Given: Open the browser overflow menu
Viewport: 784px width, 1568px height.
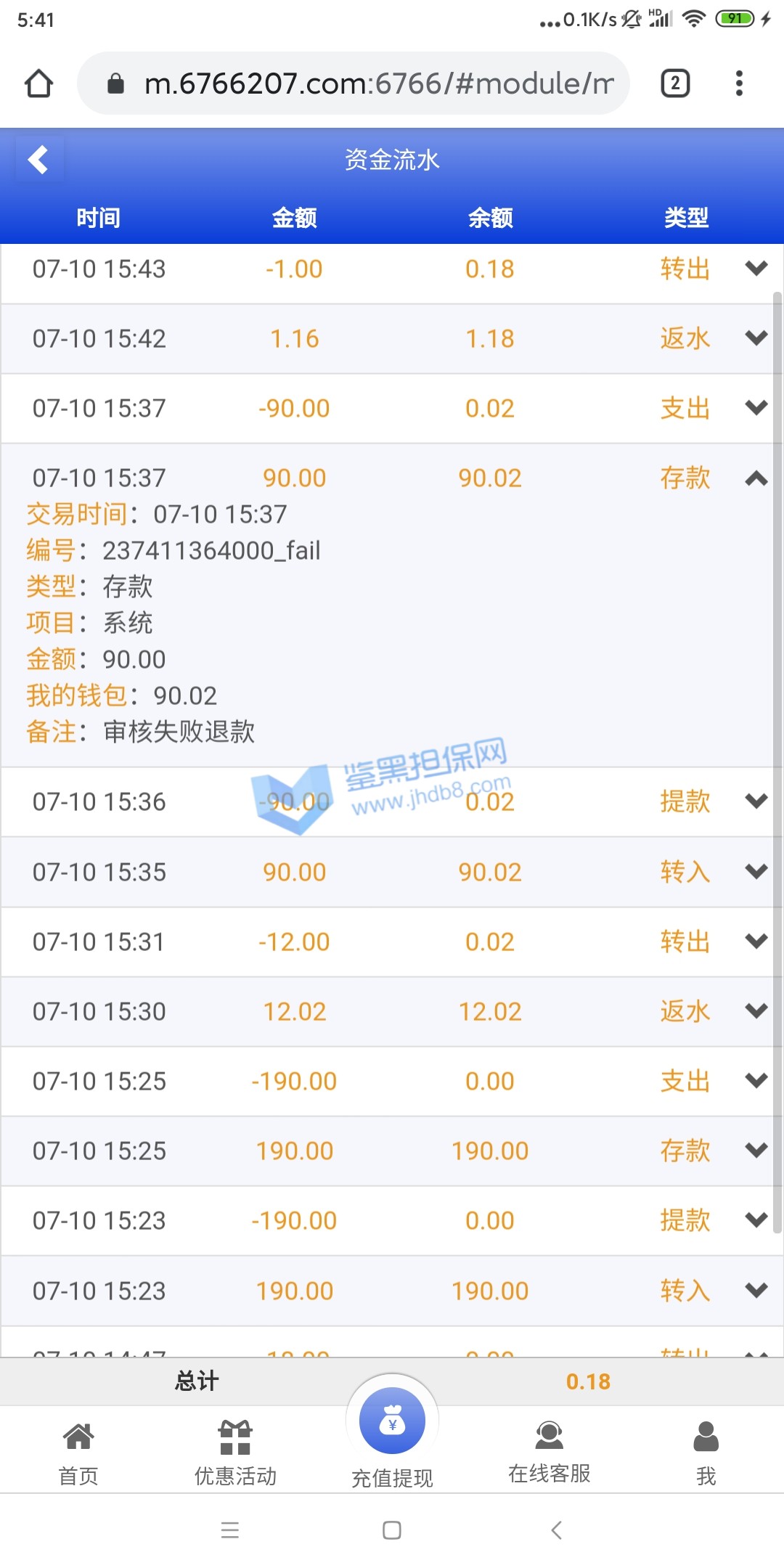Looking at the screenshot, I should [739, 83].
